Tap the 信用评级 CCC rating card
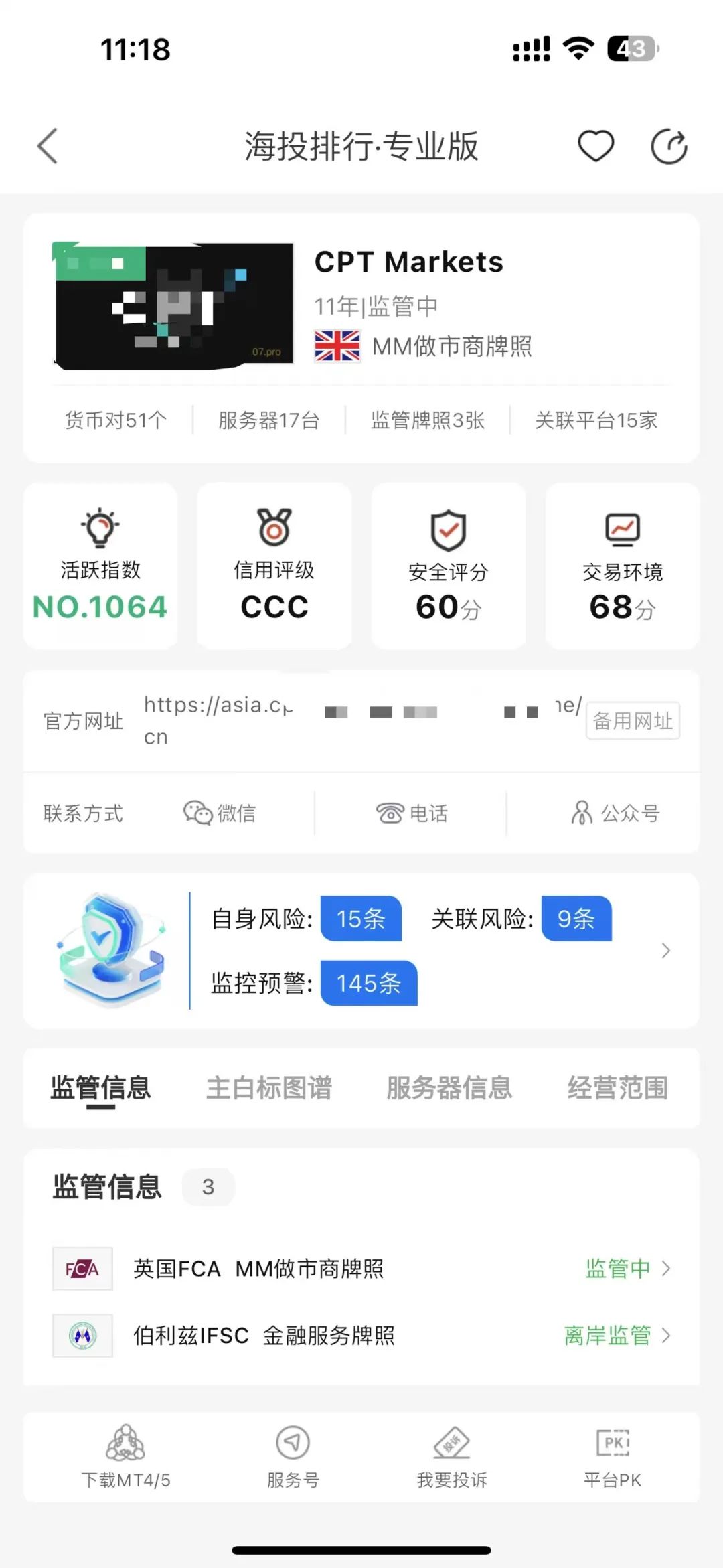723x1568 pixels. coord(274,568)
